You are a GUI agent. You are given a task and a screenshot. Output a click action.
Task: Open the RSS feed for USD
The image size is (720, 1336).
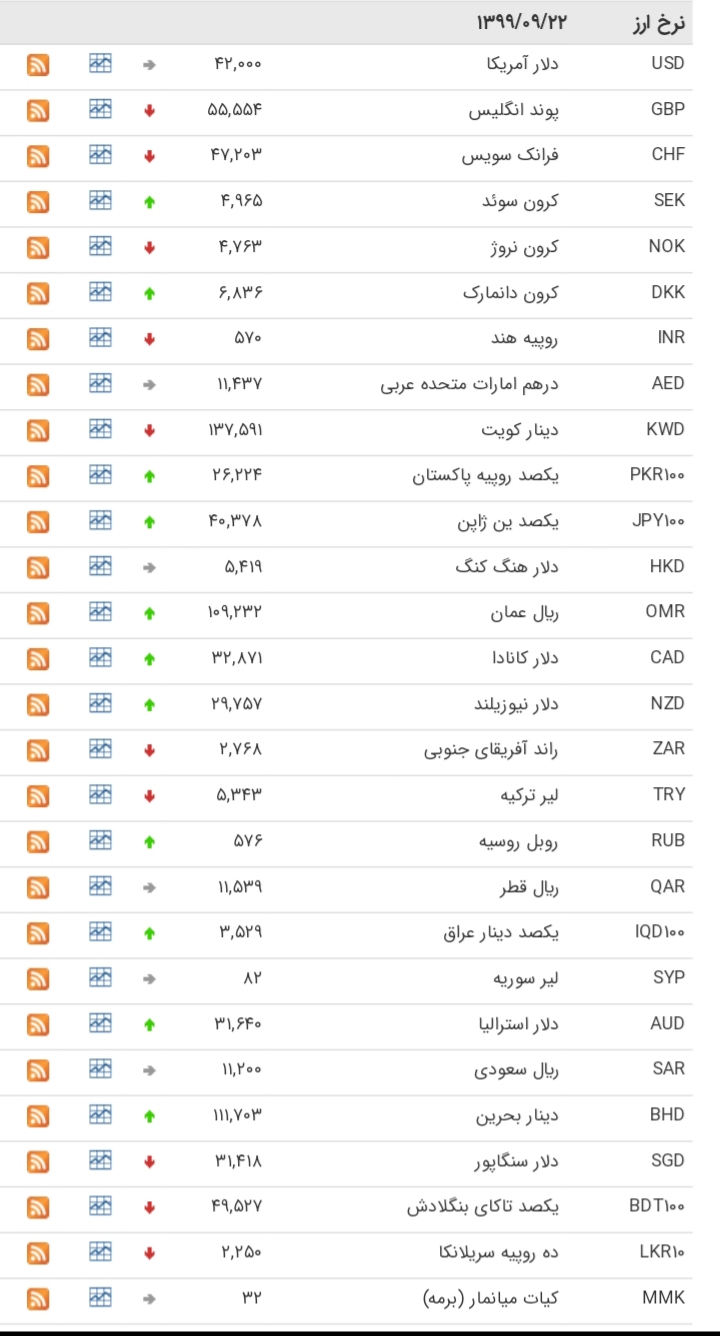tap(38, 64)
